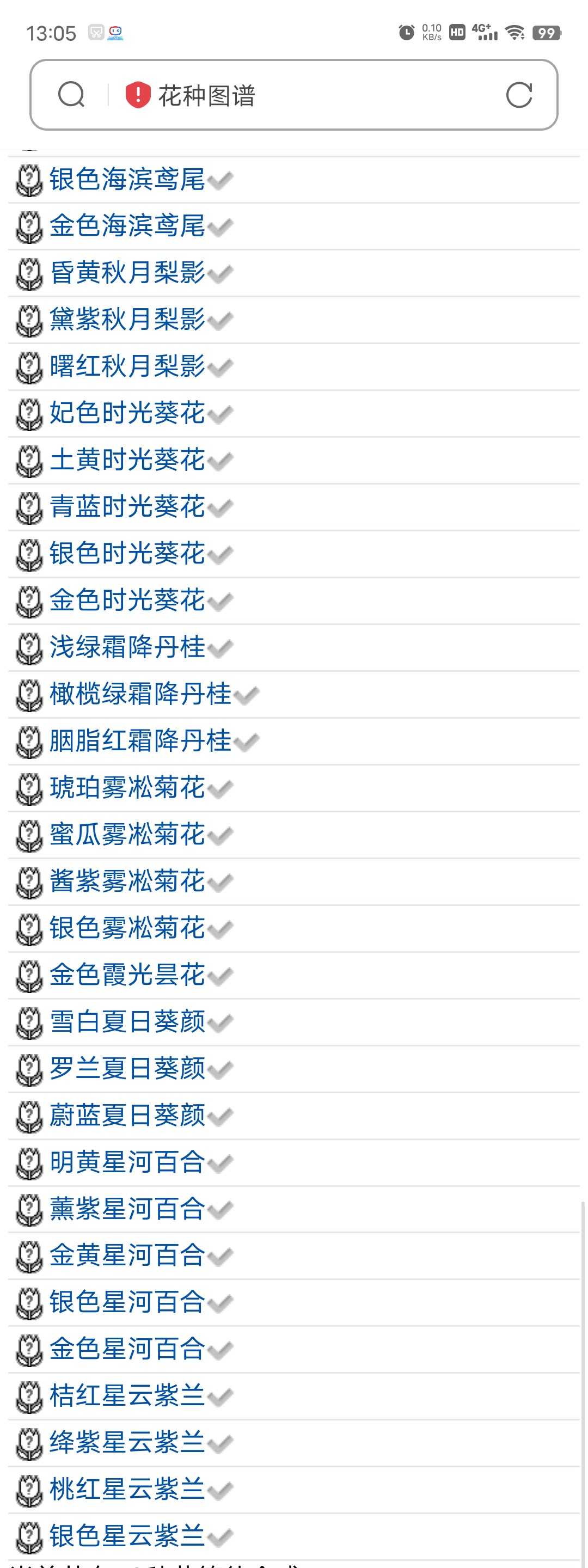
Task: Open the 琥珀雾凇菊花 entry
Action: (x=127, y=788)
